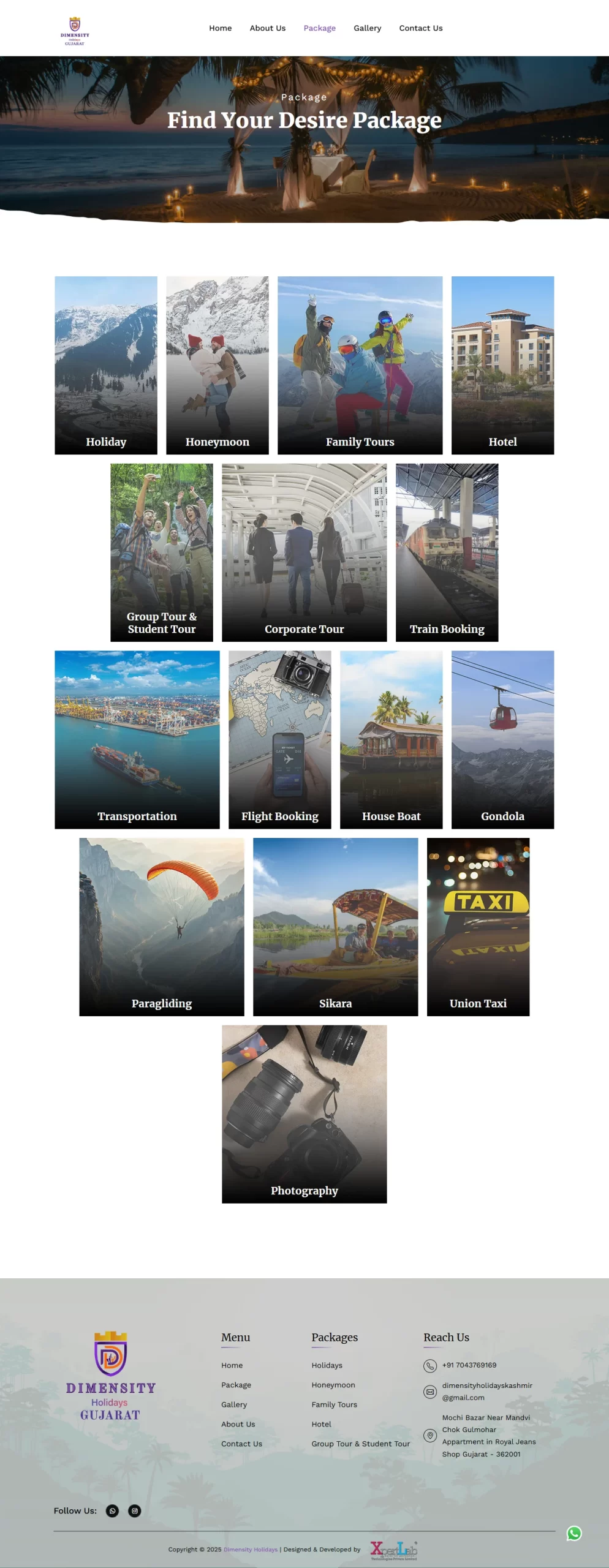The height and width of the screenshot is (1568, 609).
Task: View the Sikara package tile
Action: (x=335, y=927)
